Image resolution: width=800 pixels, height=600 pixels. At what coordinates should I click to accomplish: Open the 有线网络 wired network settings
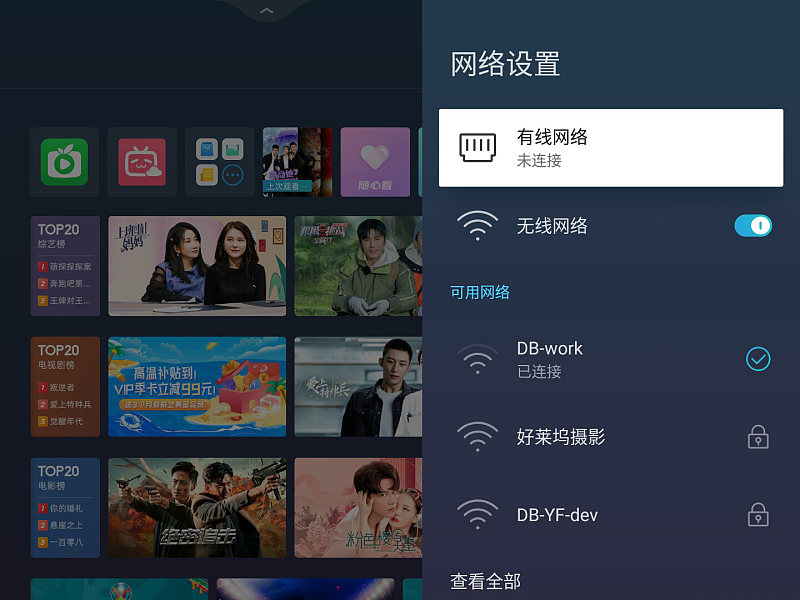[x=610, y=148]
